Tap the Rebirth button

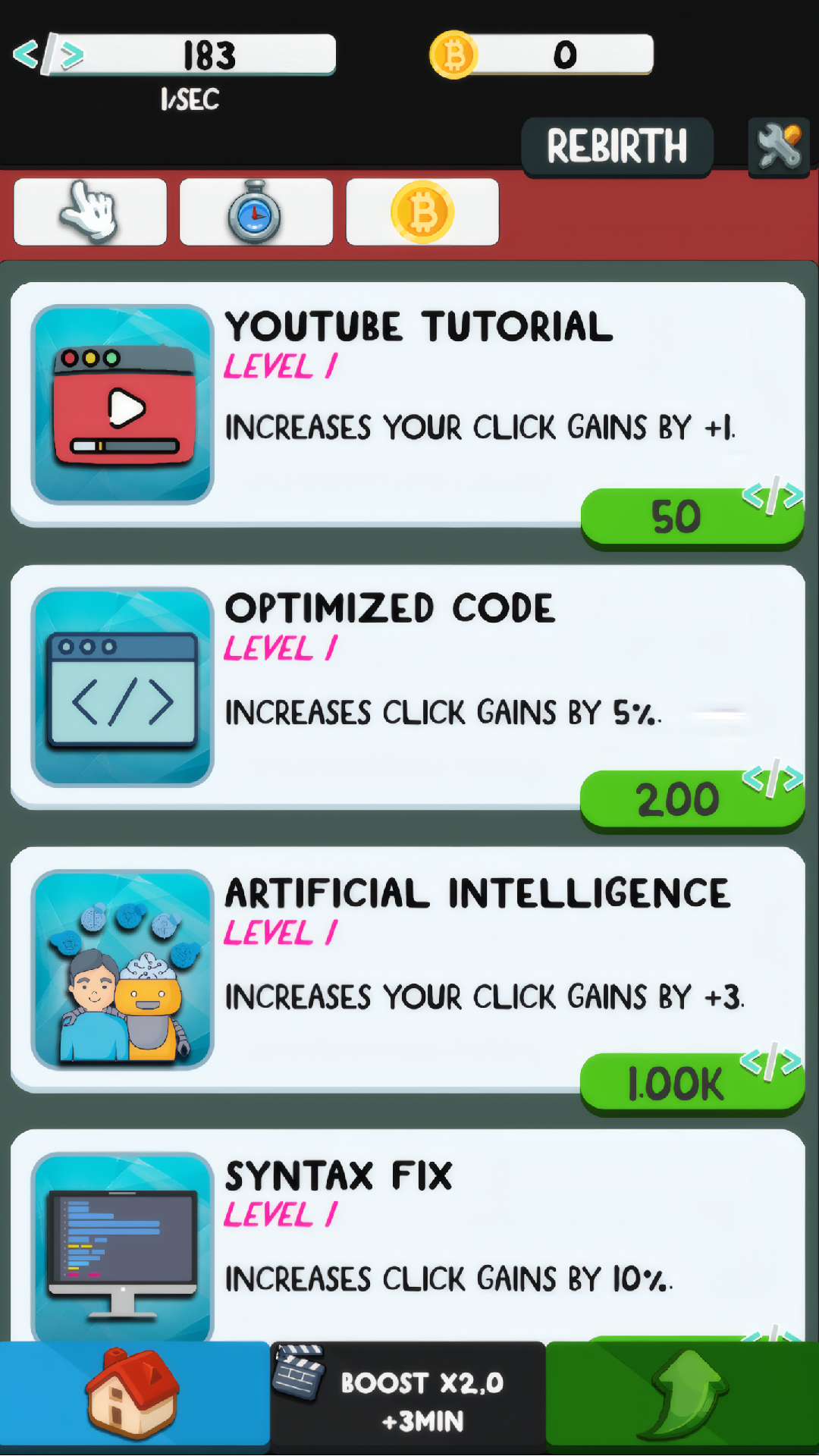[617, 146]
